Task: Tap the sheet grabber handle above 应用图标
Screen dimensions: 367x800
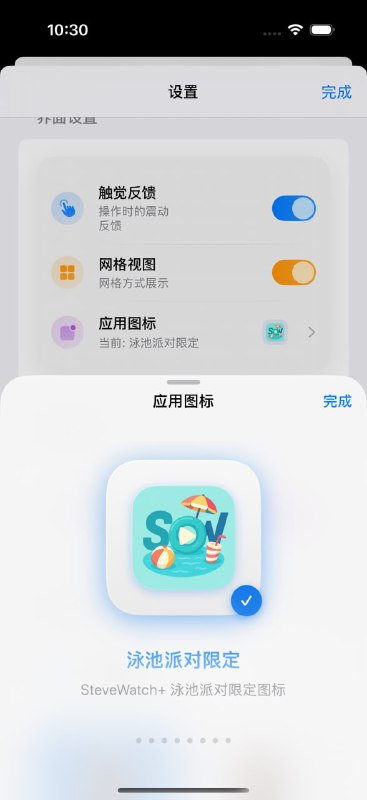Action: (x=183, y=382)
